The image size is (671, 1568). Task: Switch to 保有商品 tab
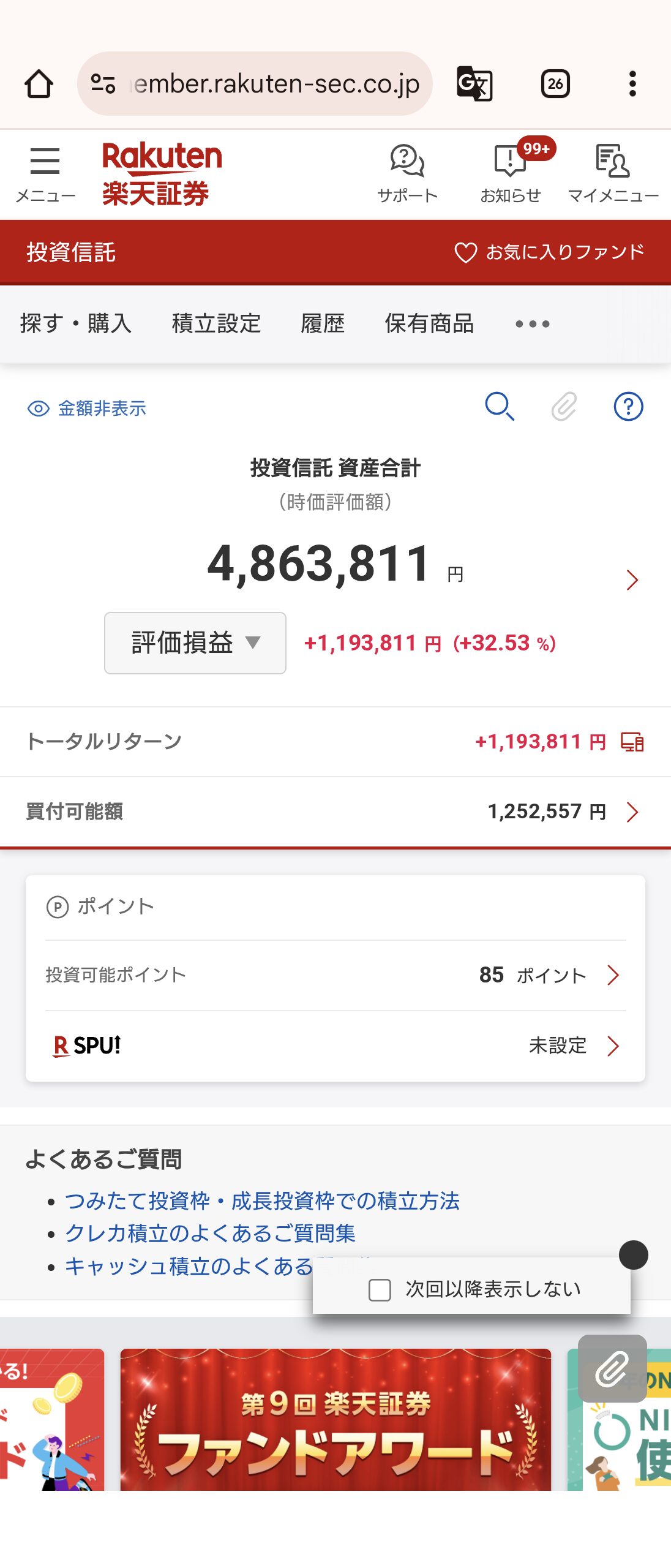coord(429,323)
